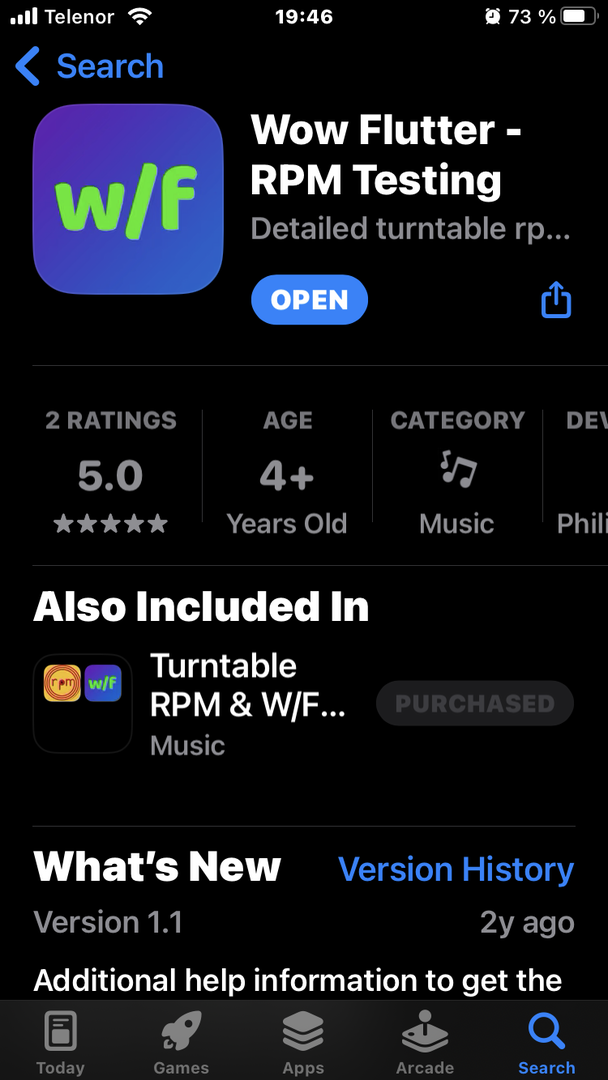Select the Search tab
The image size is (608, 1080).
546,1040
